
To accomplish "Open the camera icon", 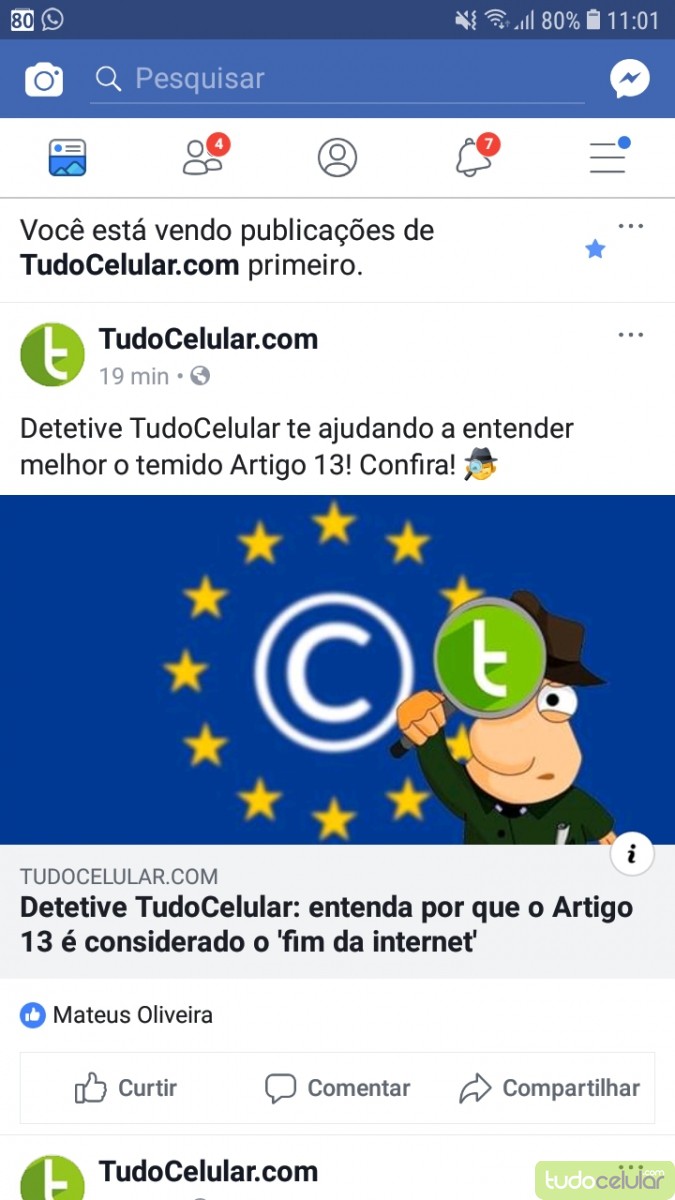I will pyautogui.click(x=44, y=79).
